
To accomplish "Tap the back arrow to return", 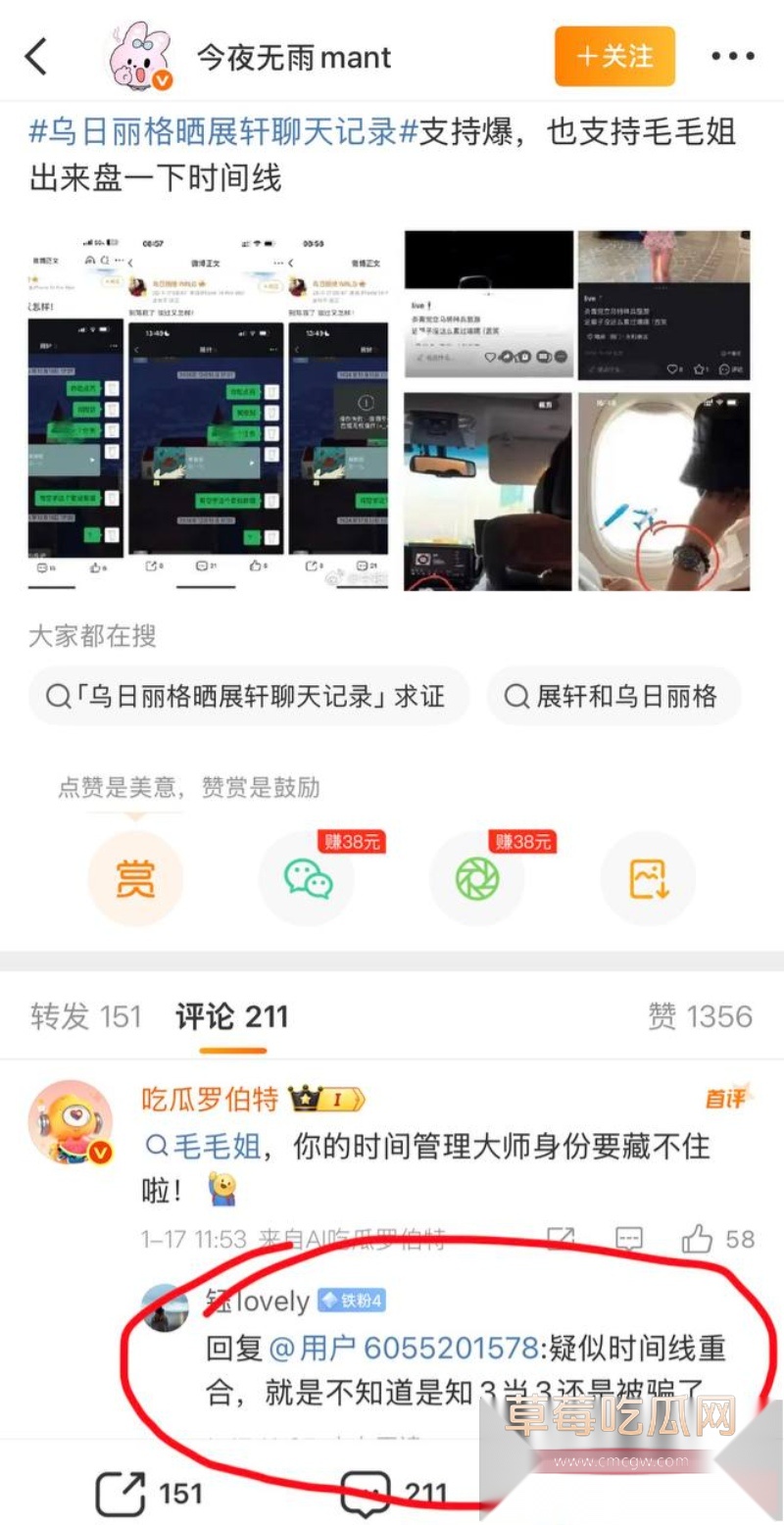I will (x=36, y=56).
